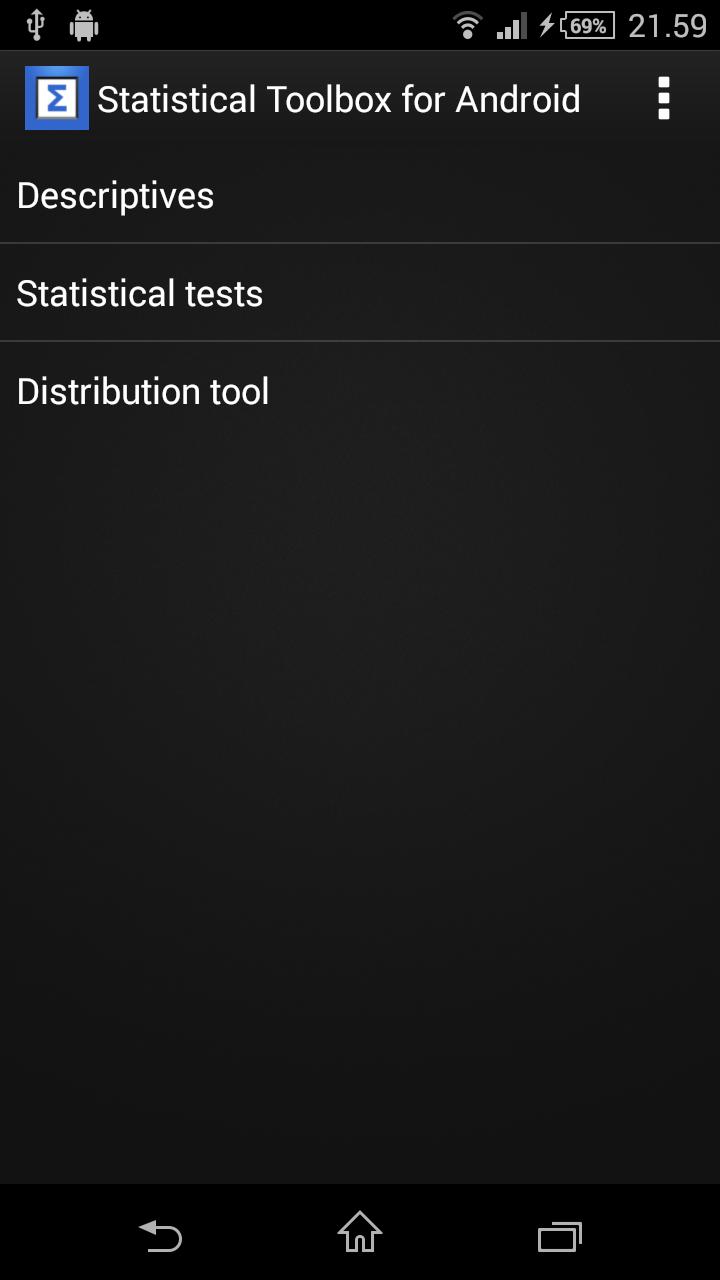Tap the Wi-Fi status icon
720x1280 pixels.
coord(467,24)
